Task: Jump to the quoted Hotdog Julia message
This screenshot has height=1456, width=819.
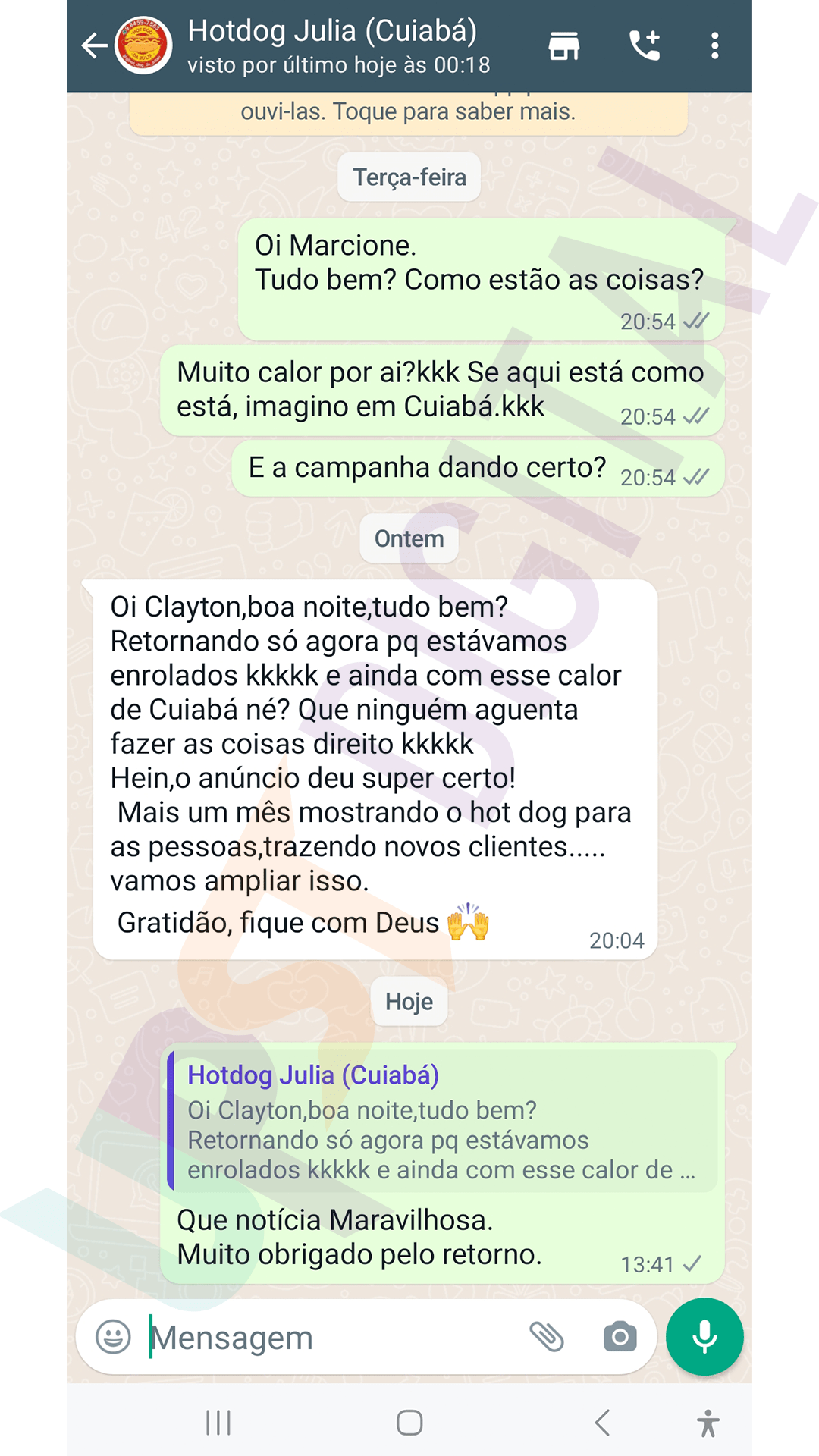Action: point(441,1121)
